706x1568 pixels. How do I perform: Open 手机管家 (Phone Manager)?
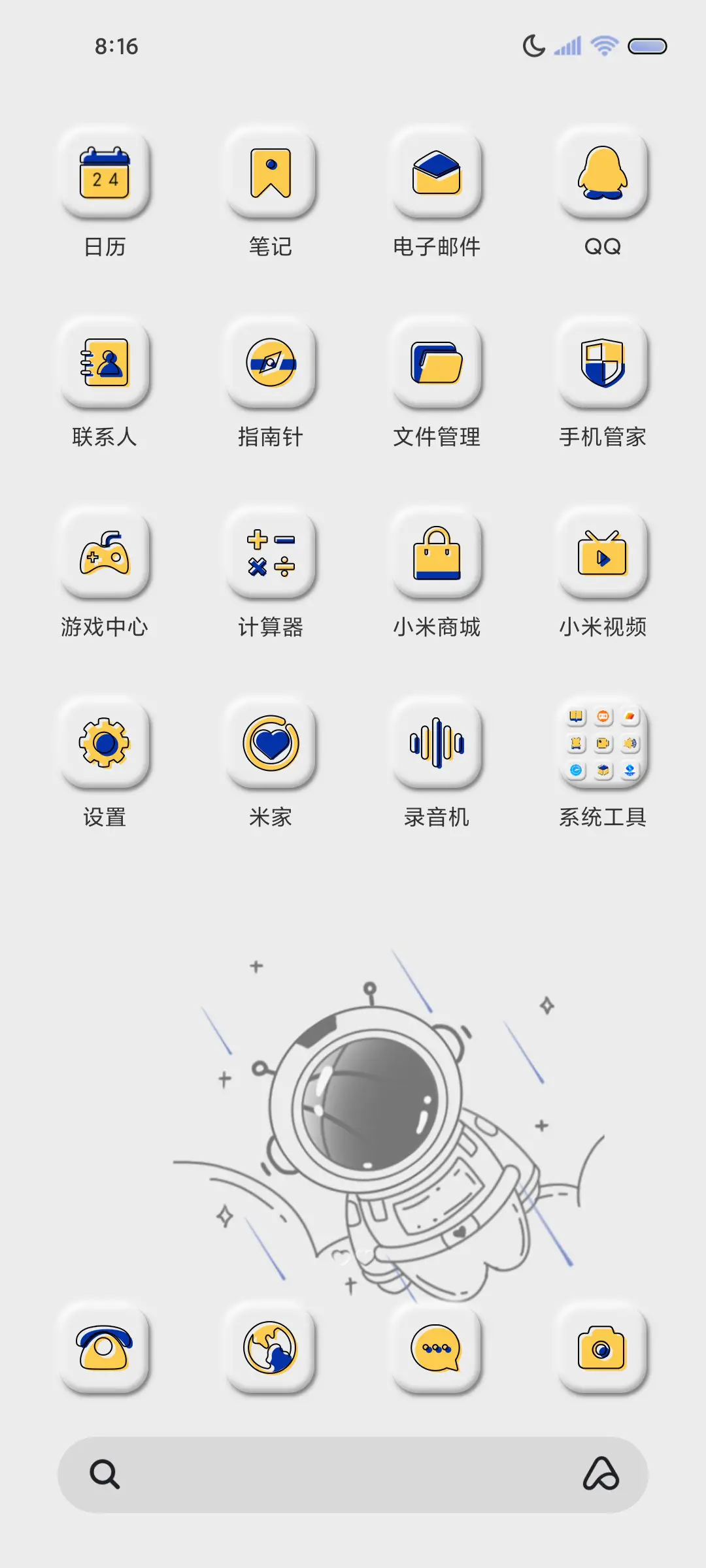coord(602,364)
